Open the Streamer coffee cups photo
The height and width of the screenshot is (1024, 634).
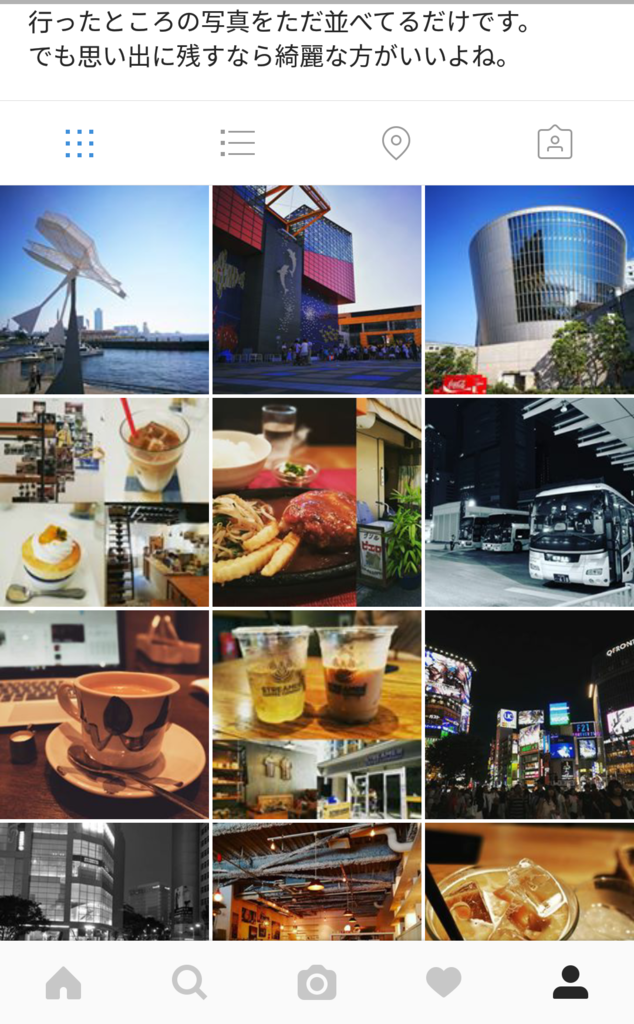coord(316,714)
